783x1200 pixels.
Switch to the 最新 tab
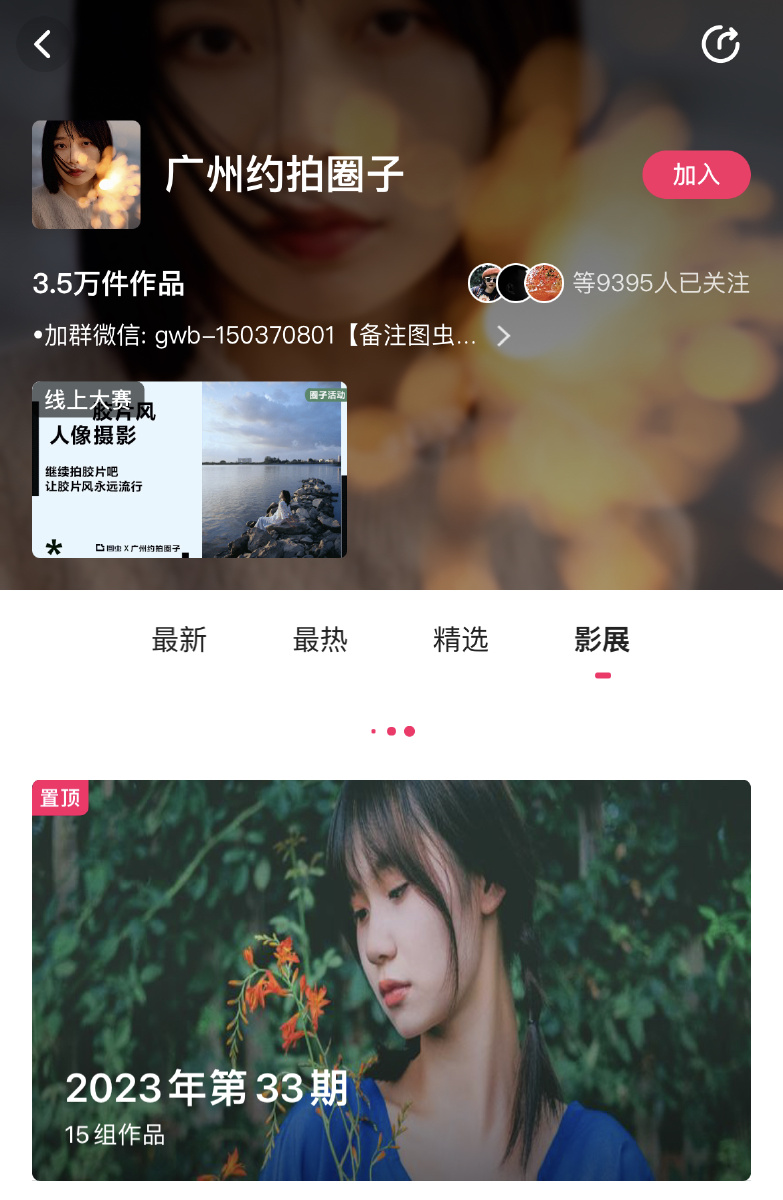point(179,639)
